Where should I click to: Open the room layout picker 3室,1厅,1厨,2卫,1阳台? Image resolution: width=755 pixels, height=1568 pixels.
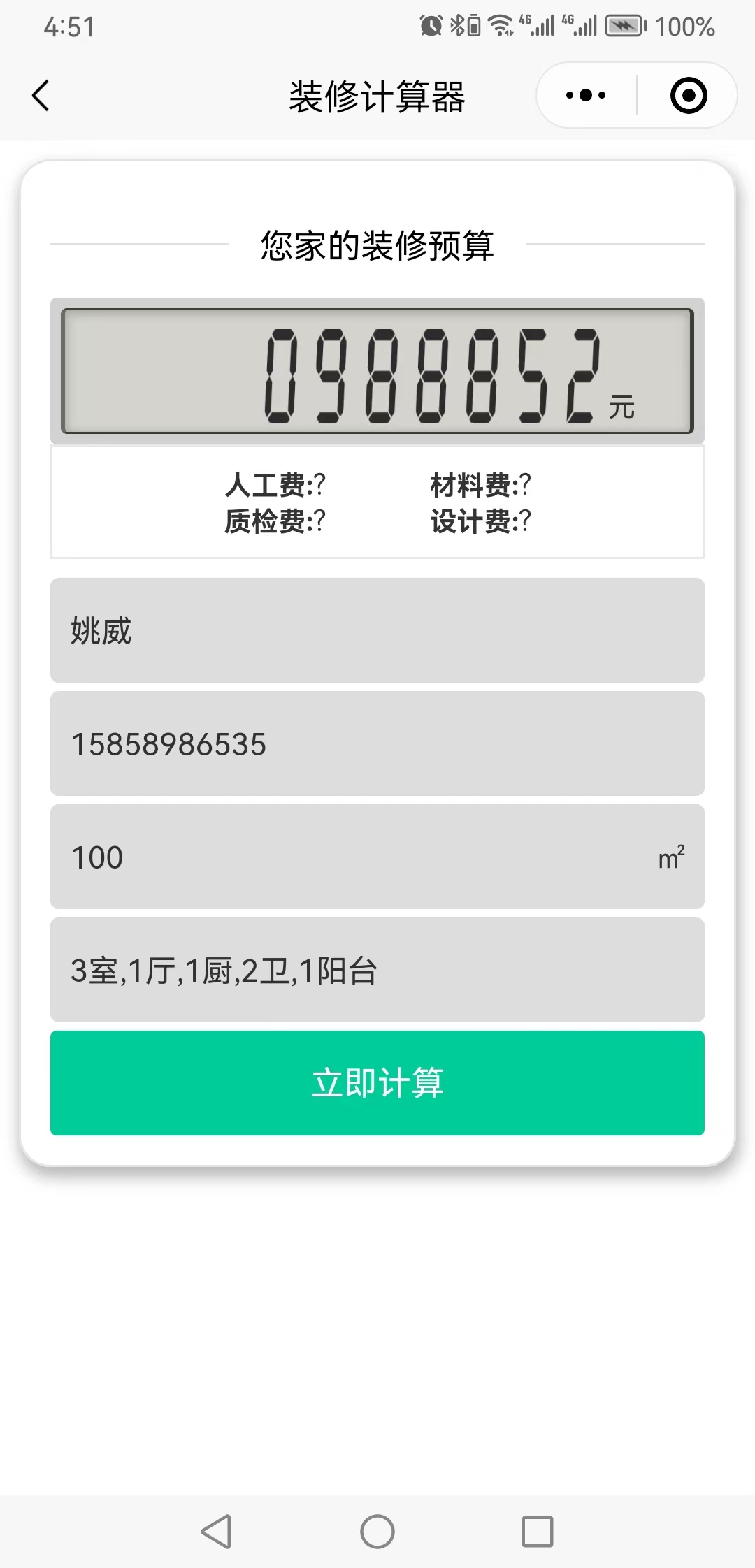(x=377, y=970)
